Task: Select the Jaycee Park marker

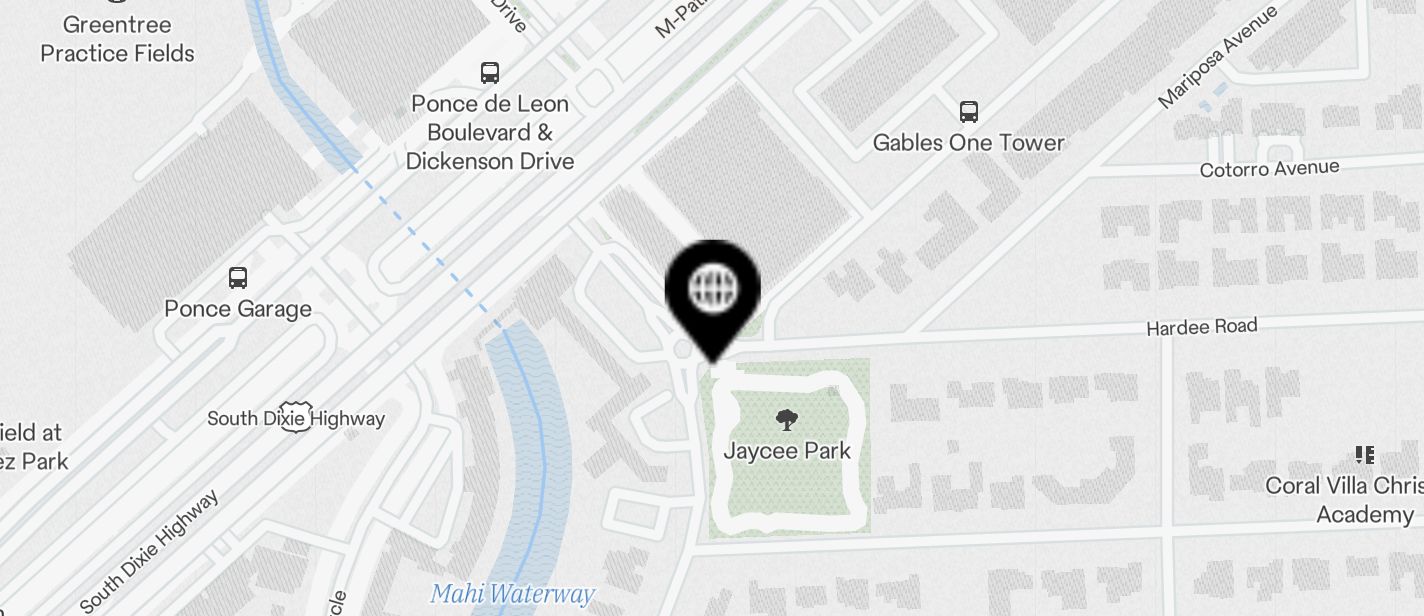Action: pyautogui.click(x=787, y=421)
